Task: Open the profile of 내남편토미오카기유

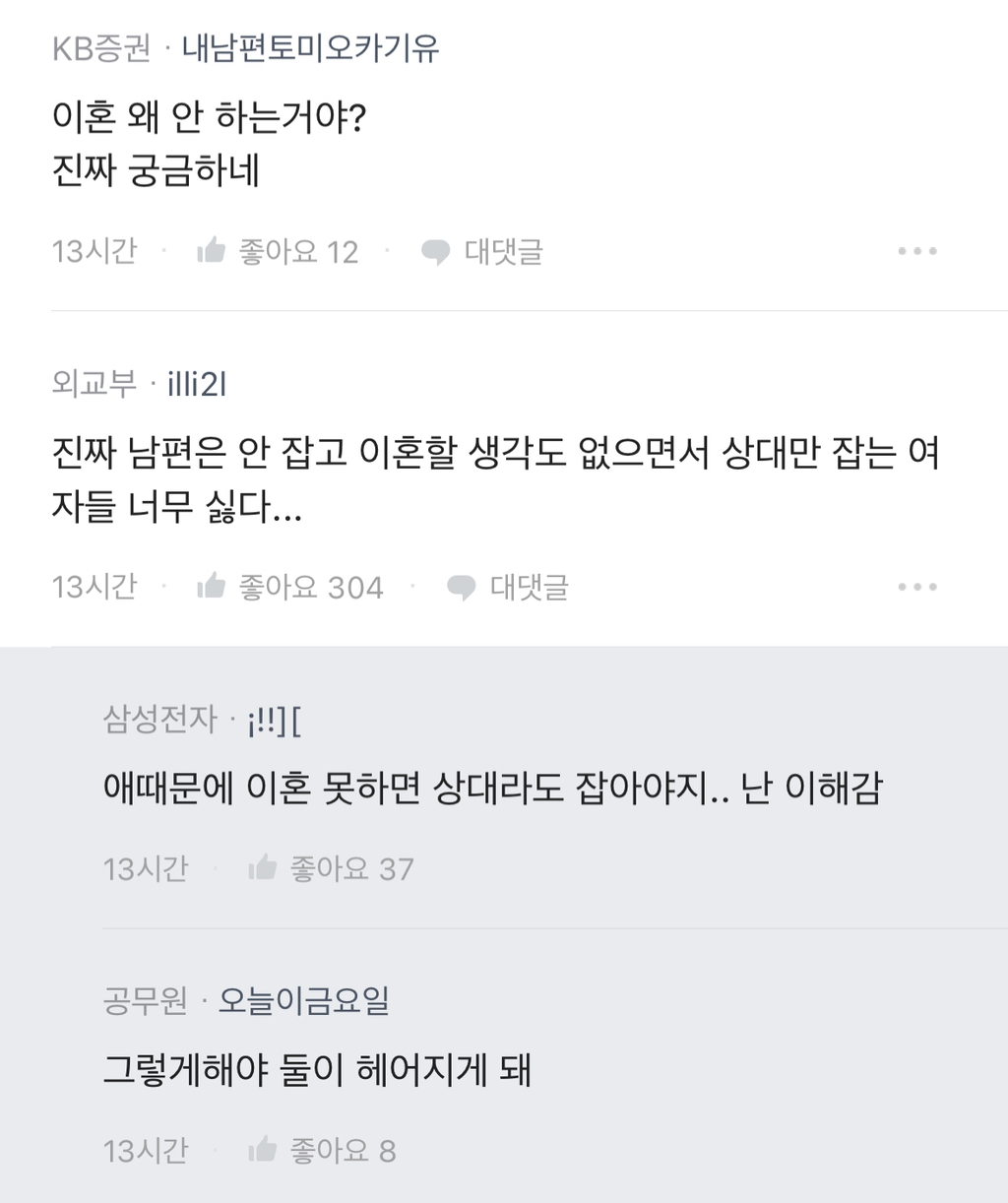Action: pyautogui.click(x=310, y=48)
